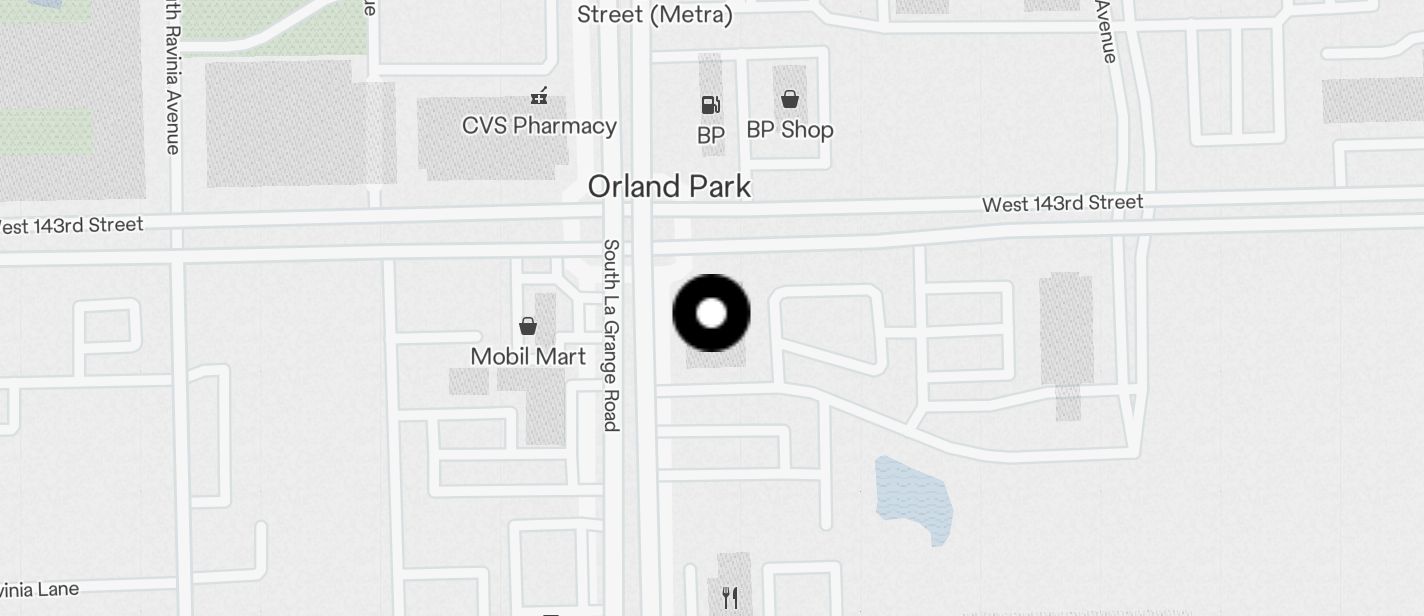Select the CVS Pharmacy map marker

click(539, 98)
